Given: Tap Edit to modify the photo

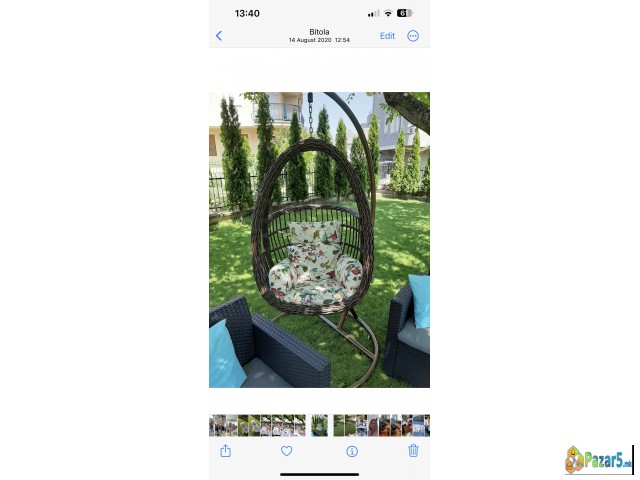Looking at the screenshot, I should 387,36.
